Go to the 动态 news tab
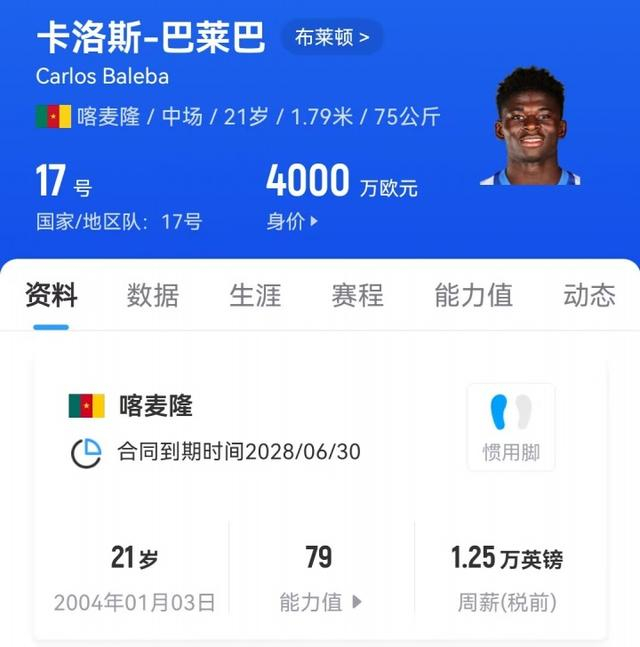The image size is (640, 647). click(x=589, y=295)
